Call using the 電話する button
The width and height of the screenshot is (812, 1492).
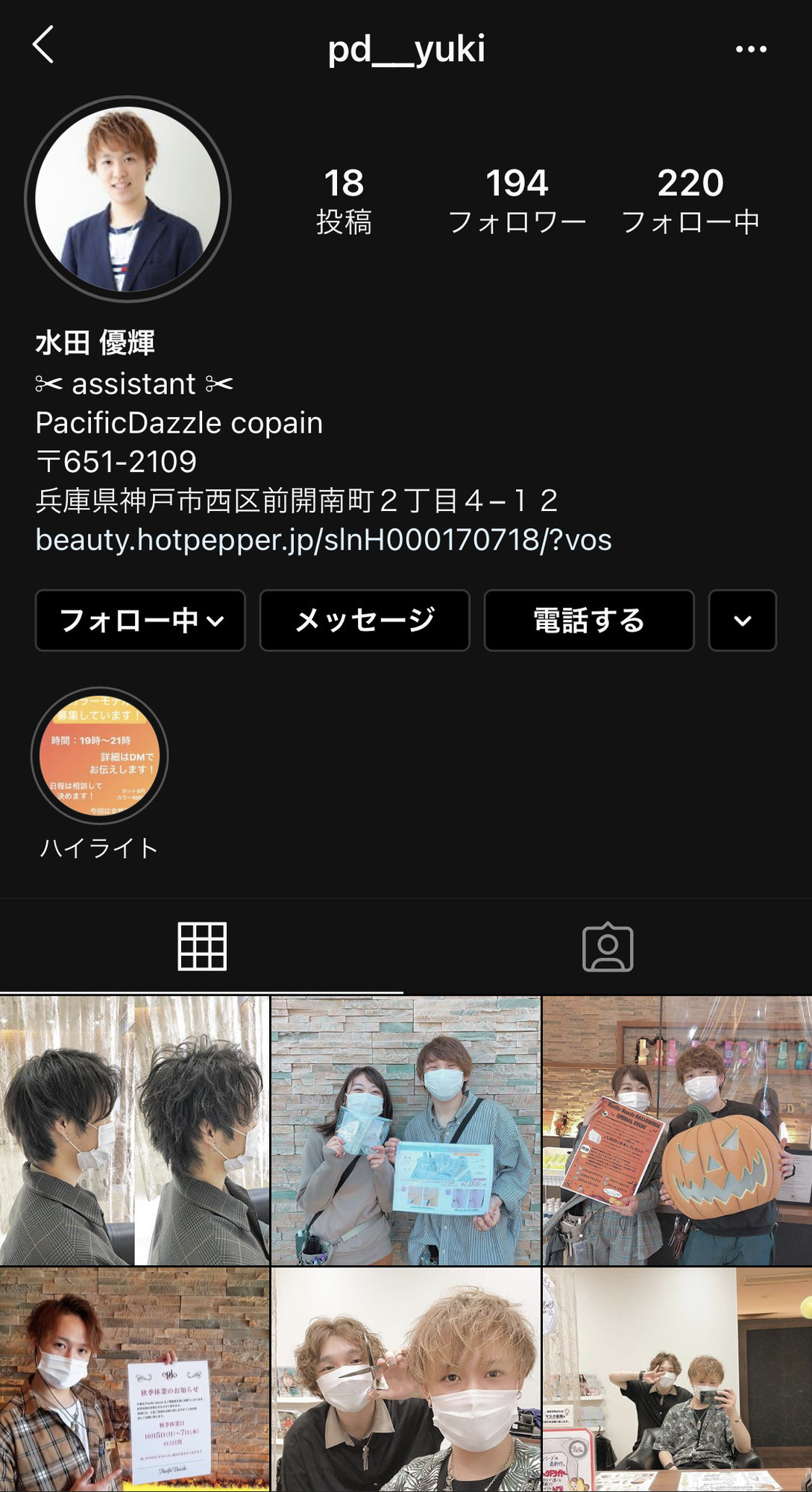589,621
